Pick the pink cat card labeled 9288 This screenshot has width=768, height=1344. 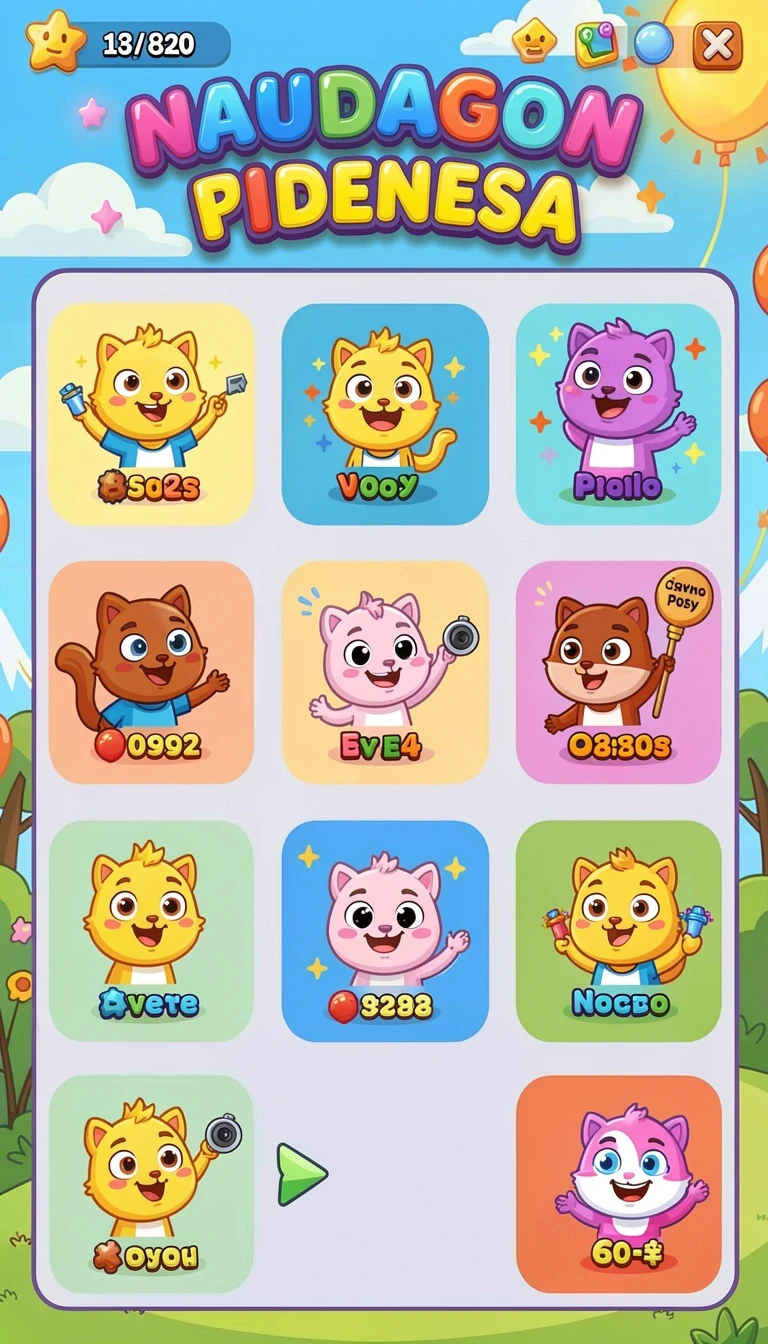tap(385, 931)
